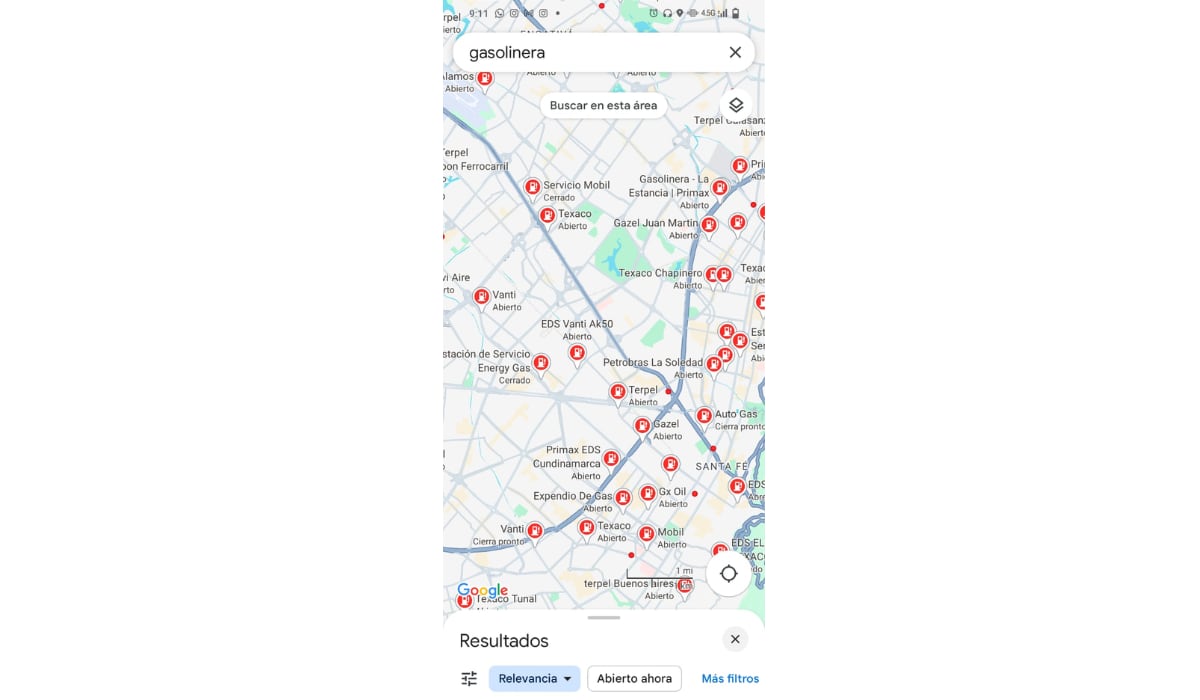The height and width of the screenshot is (700, 1200).
Task: Select the Servicio Mobil station pin
Action: (533, 187)
